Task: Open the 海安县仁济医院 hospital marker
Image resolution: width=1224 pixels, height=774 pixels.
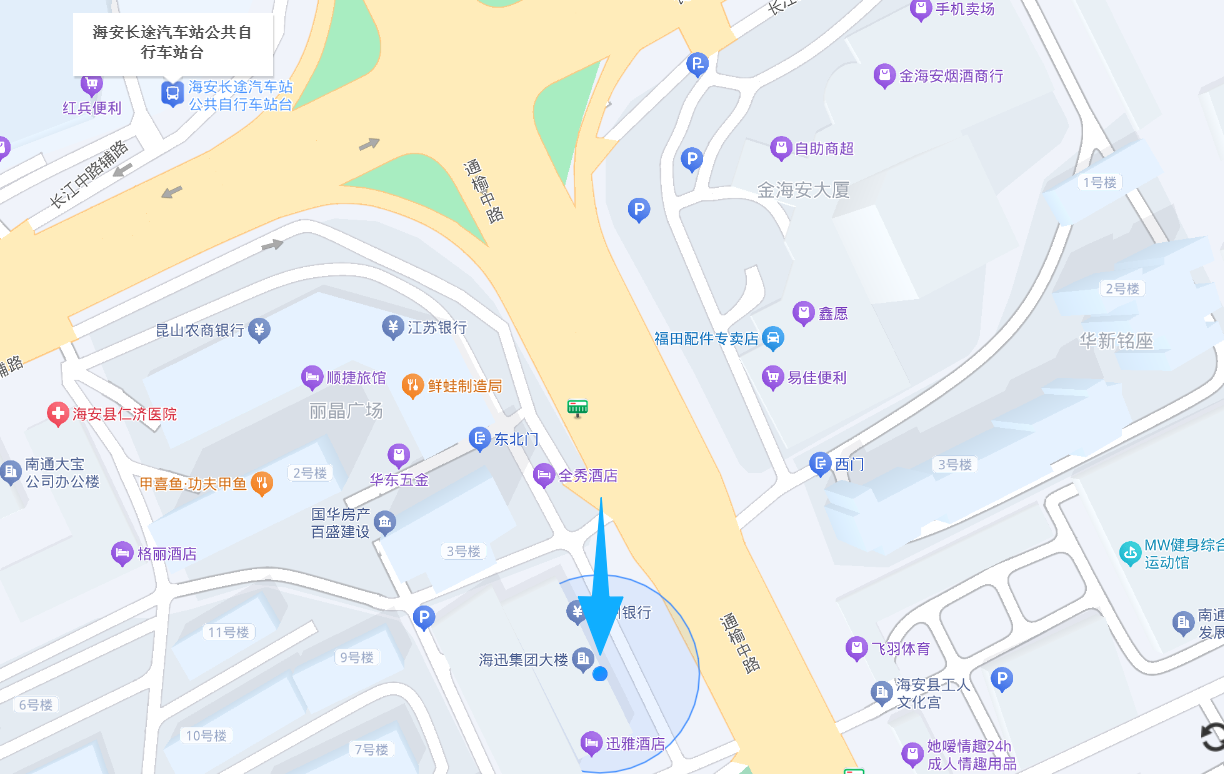Action: coord(59,413)
